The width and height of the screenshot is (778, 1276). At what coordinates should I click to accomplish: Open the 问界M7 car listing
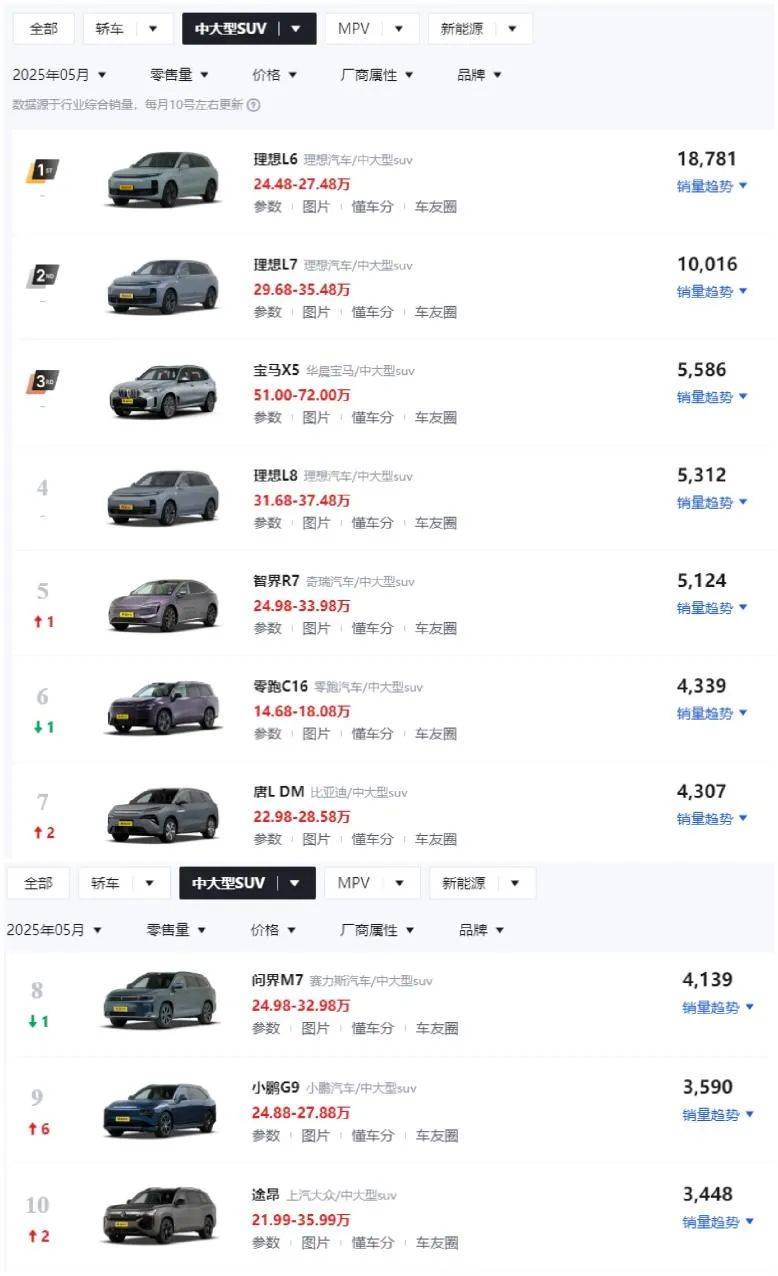tap(277, 981)
